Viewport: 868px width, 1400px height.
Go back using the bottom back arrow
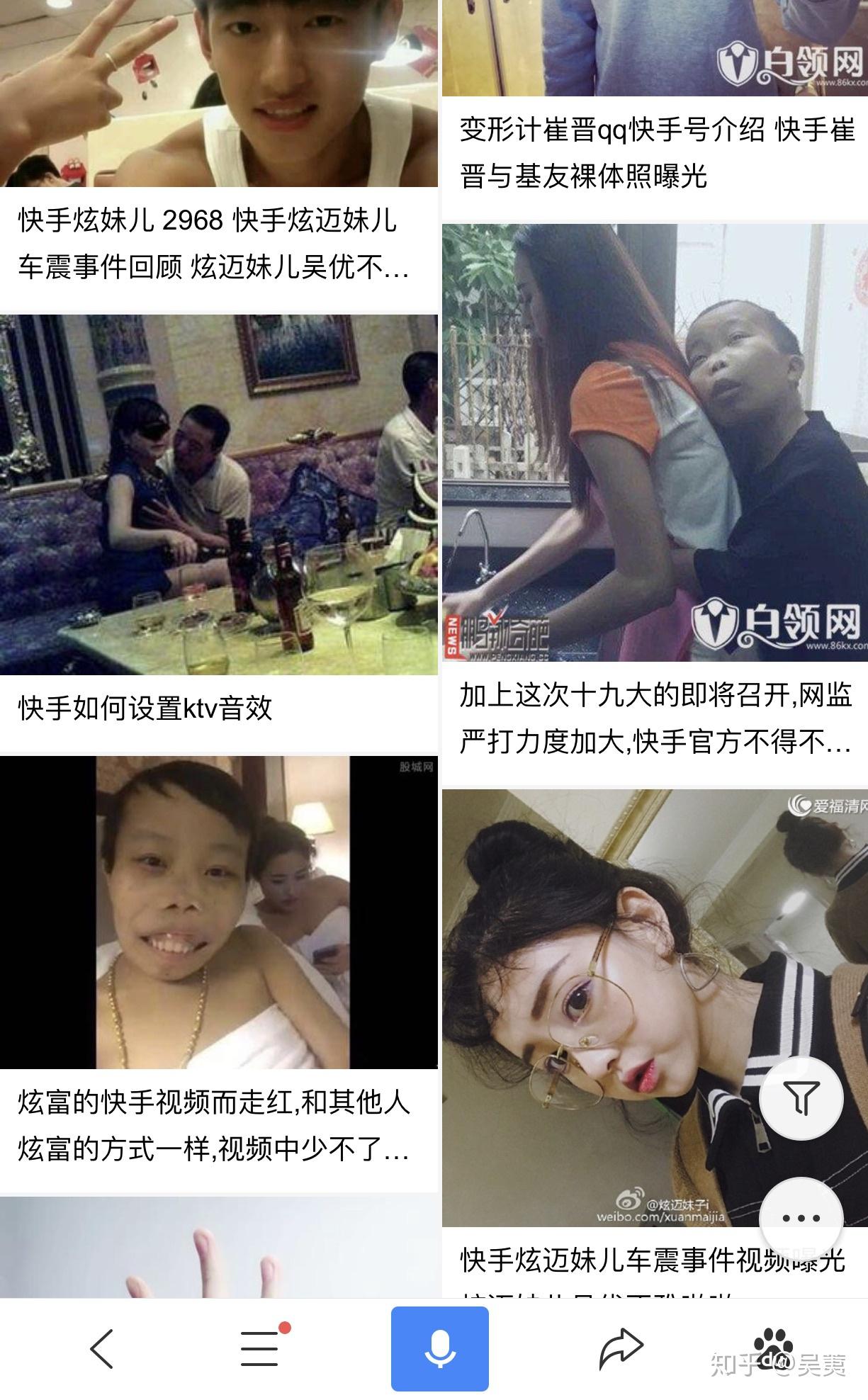point(102,1348)
